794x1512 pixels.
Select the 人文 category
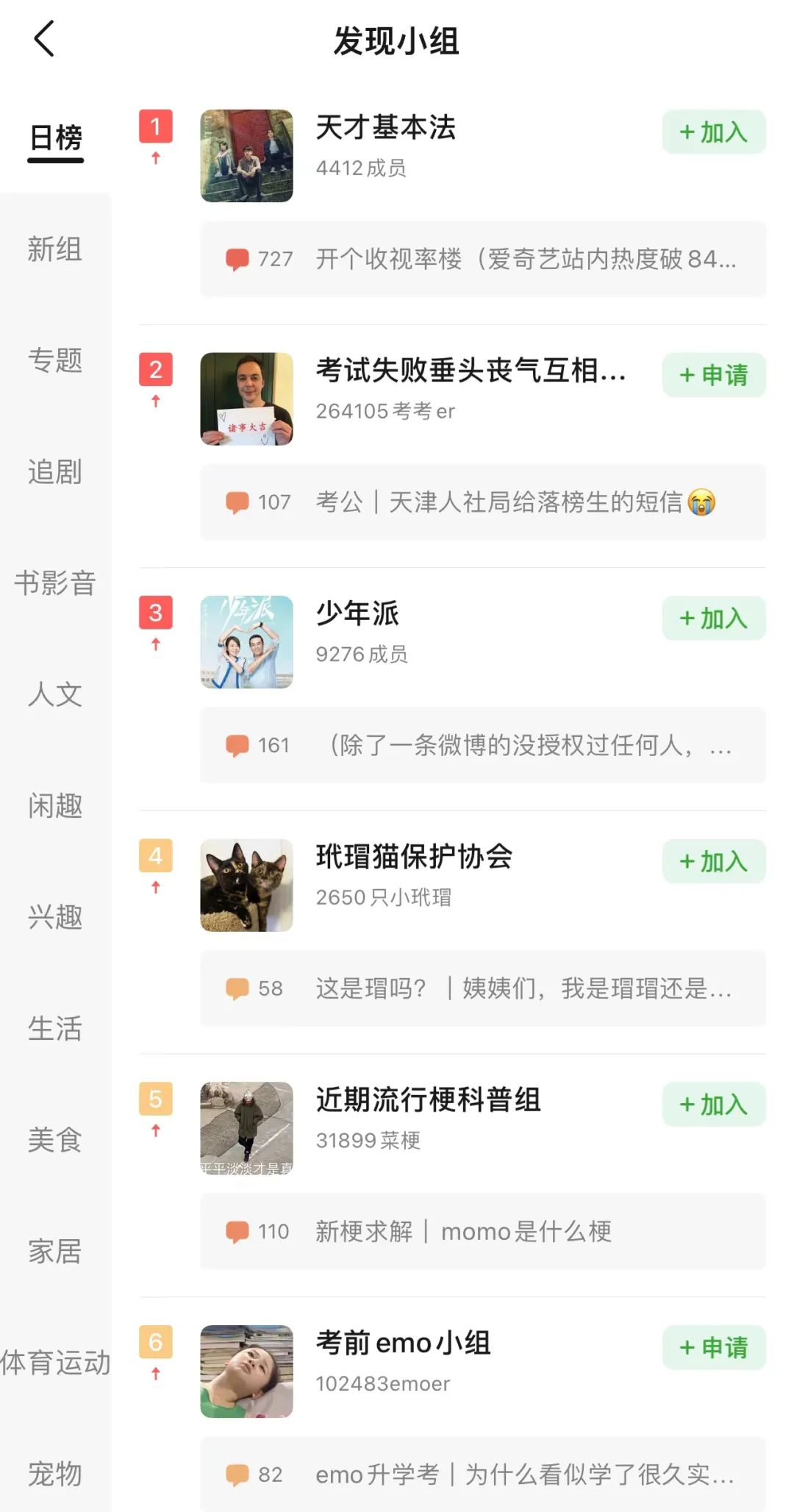tap(55, 694)
